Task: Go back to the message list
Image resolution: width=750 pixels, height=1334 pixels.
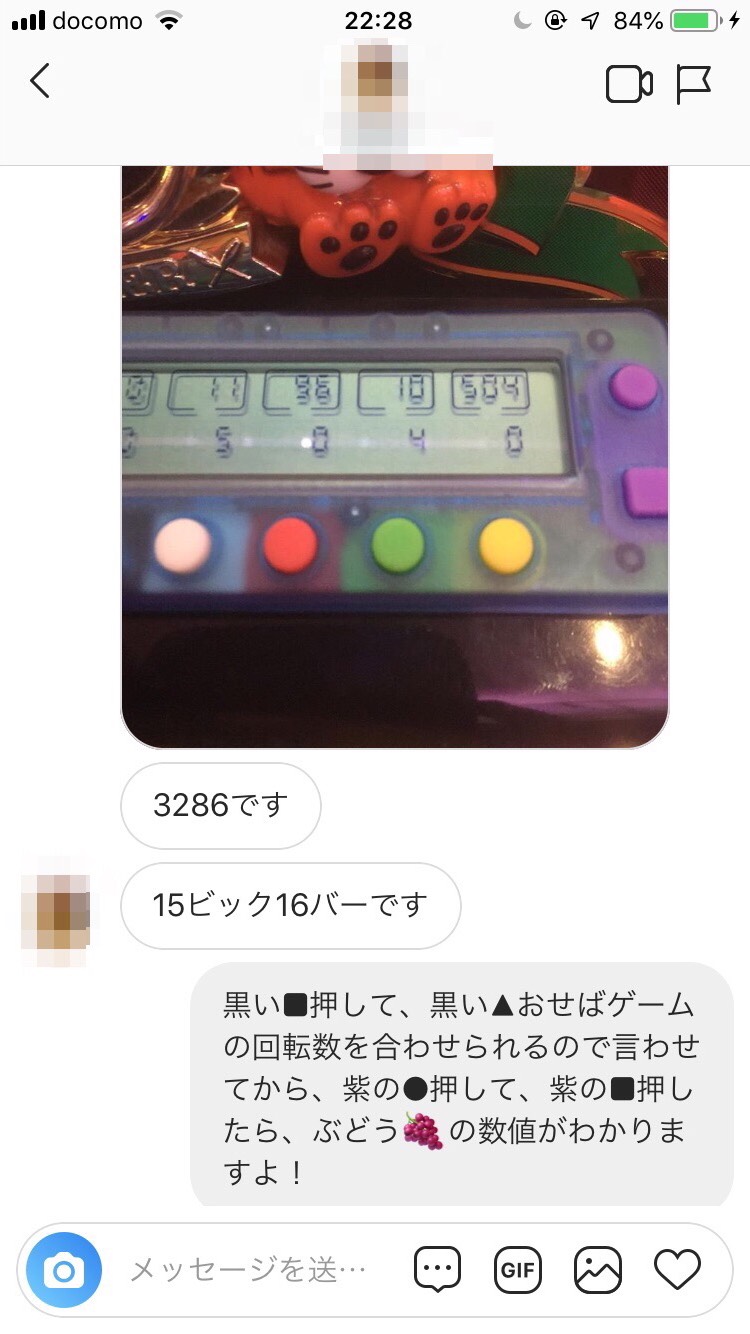Action: pyautogui.click(x=40, y=82)
